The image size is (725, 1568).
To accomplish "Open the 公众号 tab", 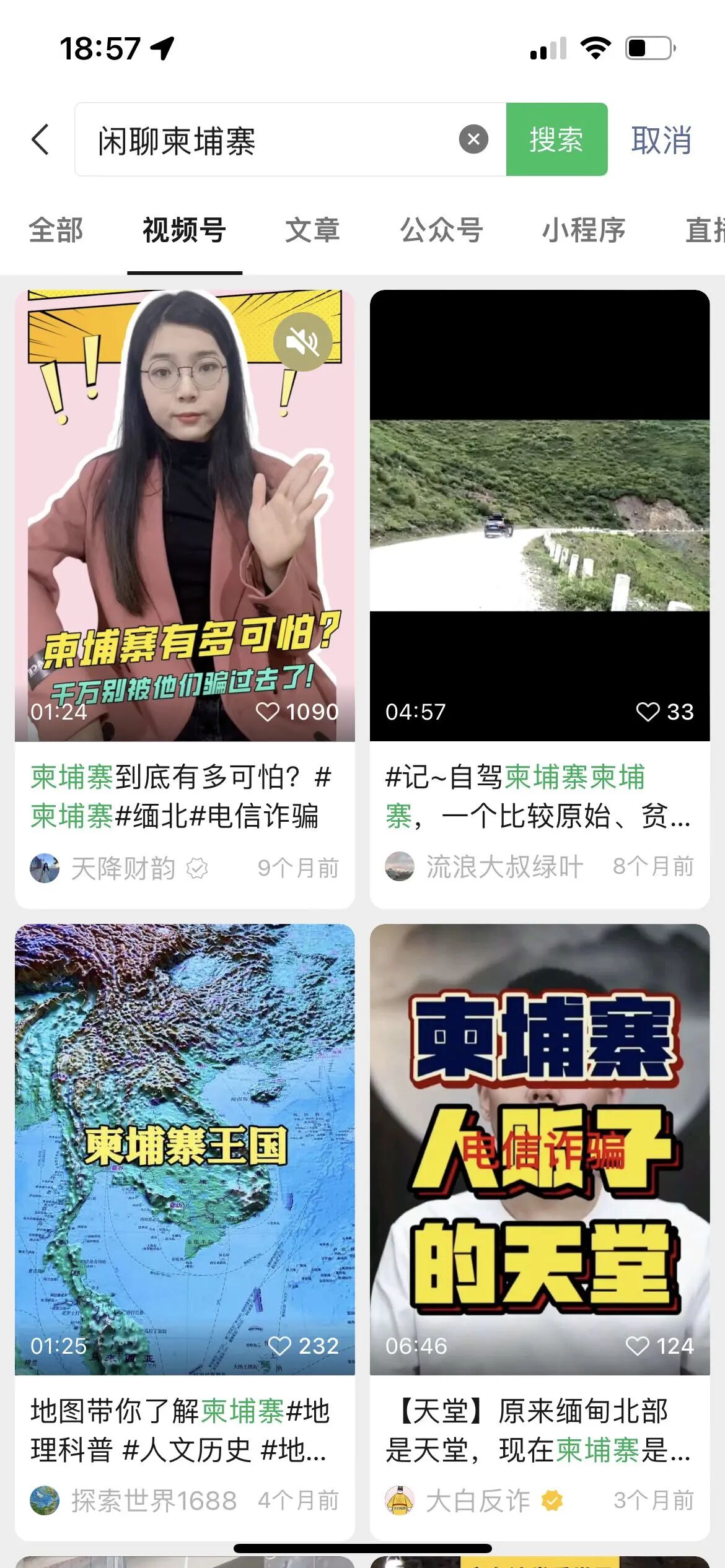I will (441, 230).
